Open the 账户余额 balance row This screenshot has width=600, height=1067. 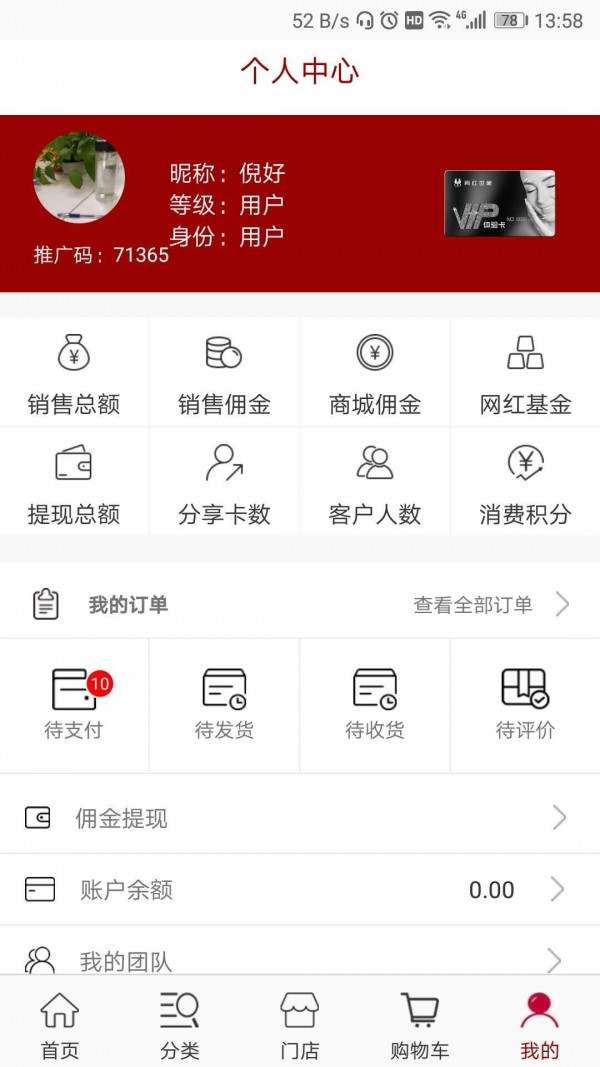coord(300,890)
